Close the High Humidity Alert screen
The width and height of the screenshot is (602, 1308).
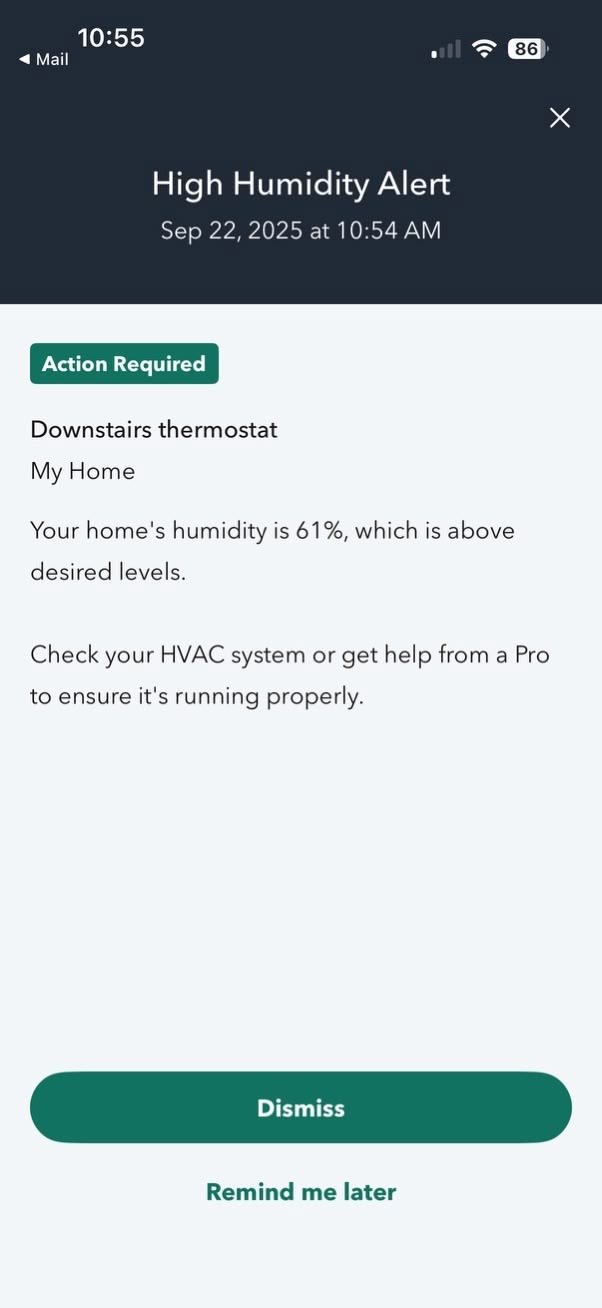[560, 118]
